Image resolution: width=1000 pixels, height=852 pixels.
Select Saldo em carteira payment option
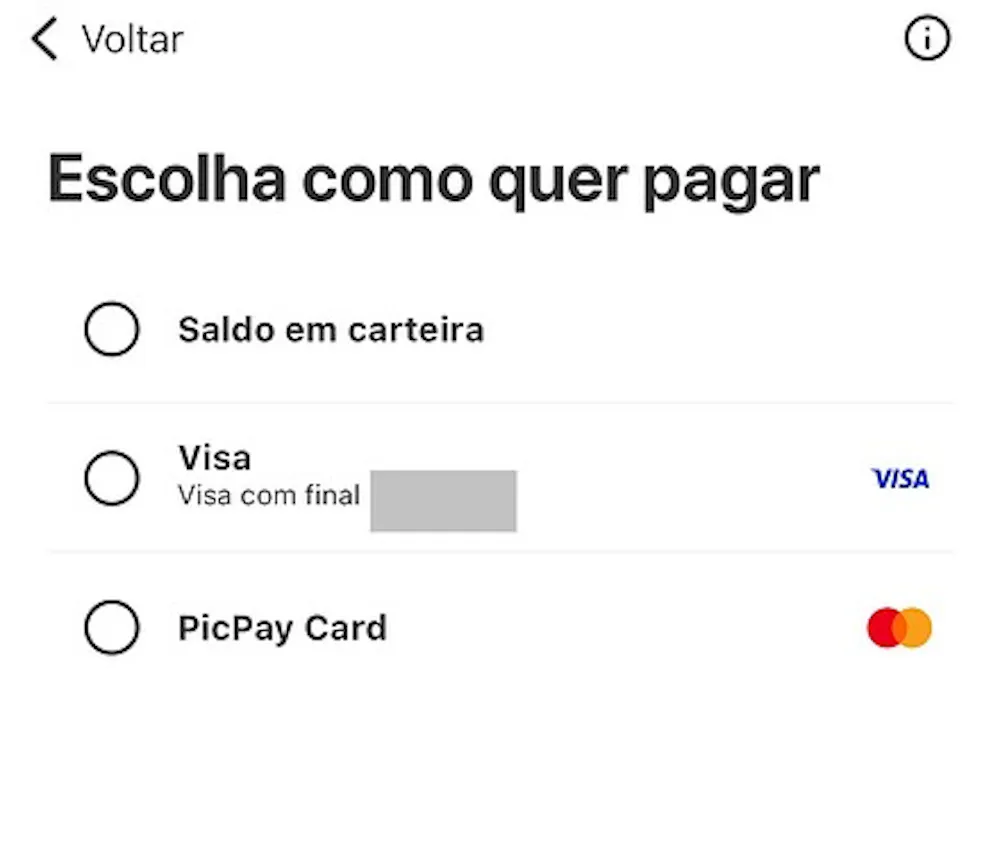pyautogui.click(x=111, y=329)
